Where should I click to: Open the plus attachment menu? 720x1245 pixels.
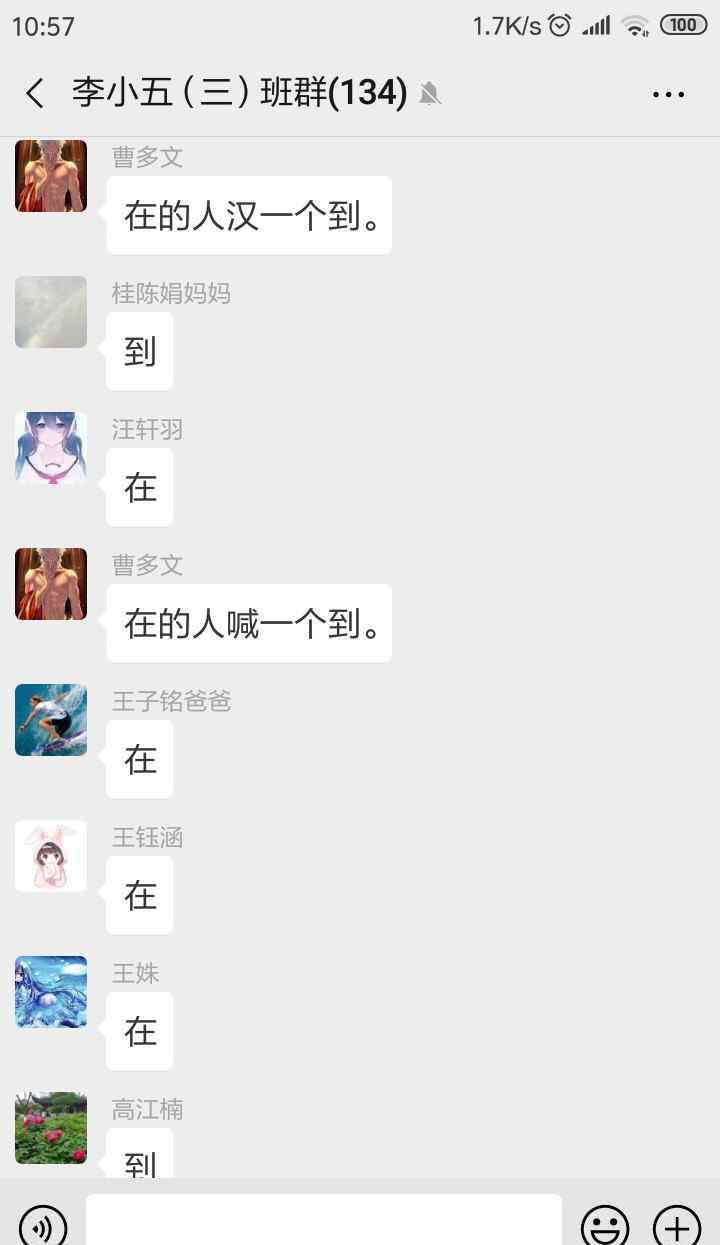click(677, 1226)
